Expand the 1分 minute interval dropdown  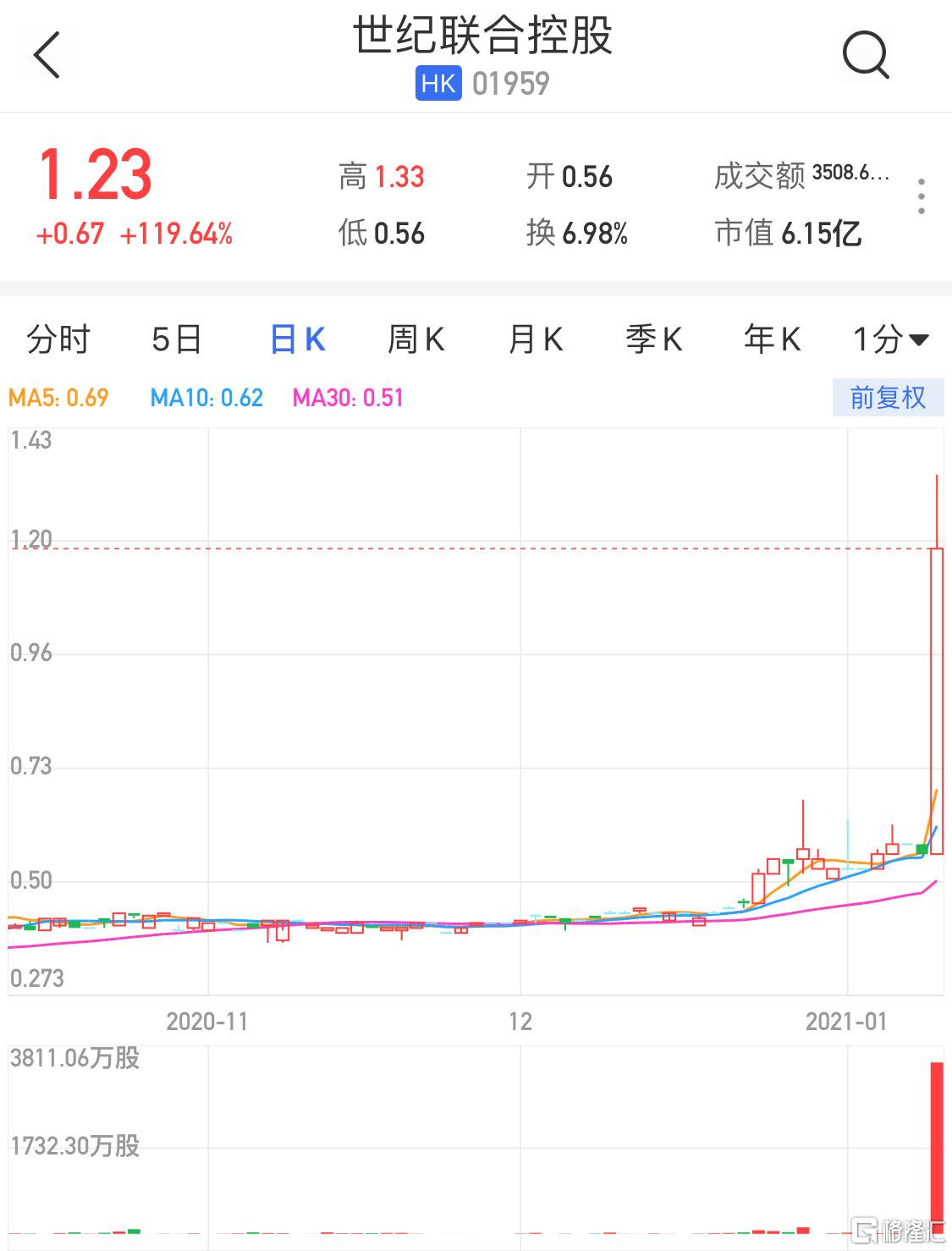[890, 339]
